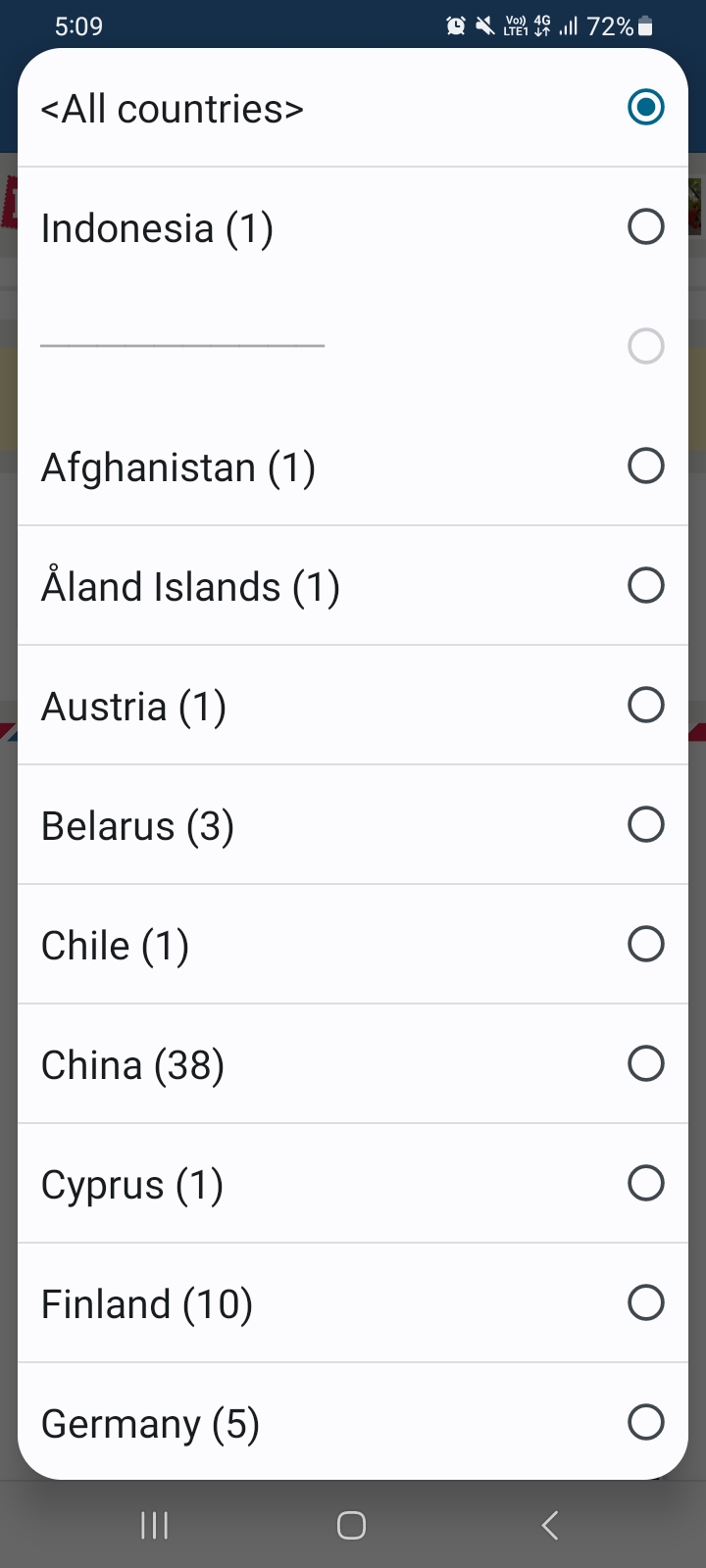Choose Austria (1)

point(353,706)
